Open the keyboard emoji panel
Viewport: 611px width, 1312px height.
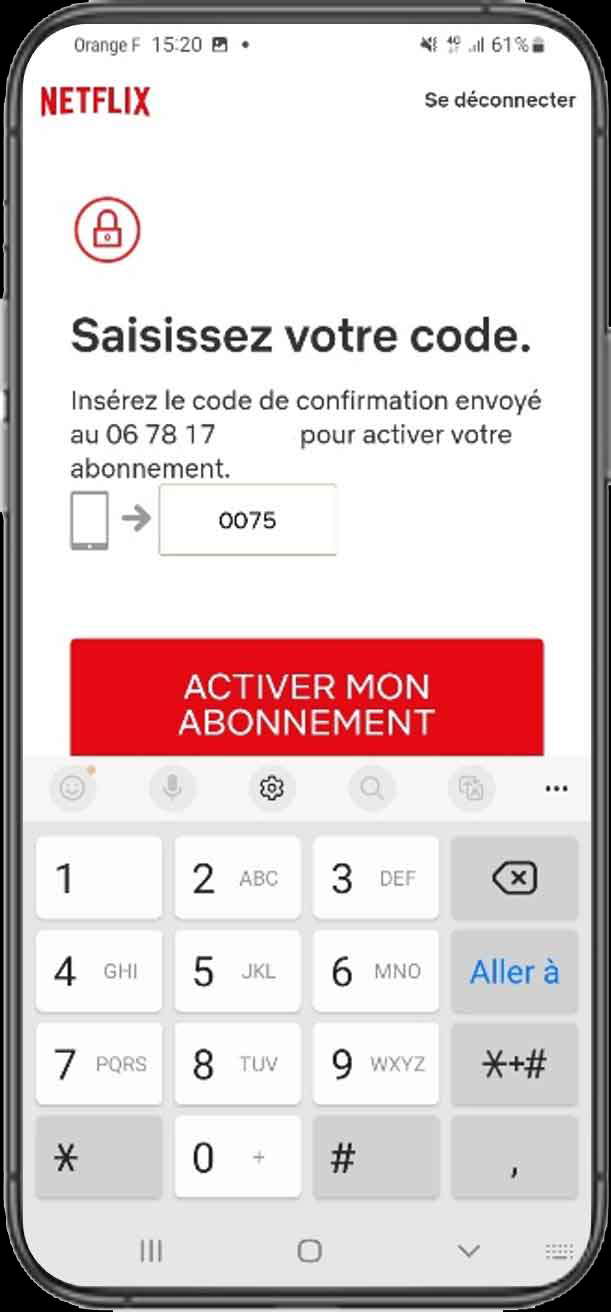coord(72,789)
